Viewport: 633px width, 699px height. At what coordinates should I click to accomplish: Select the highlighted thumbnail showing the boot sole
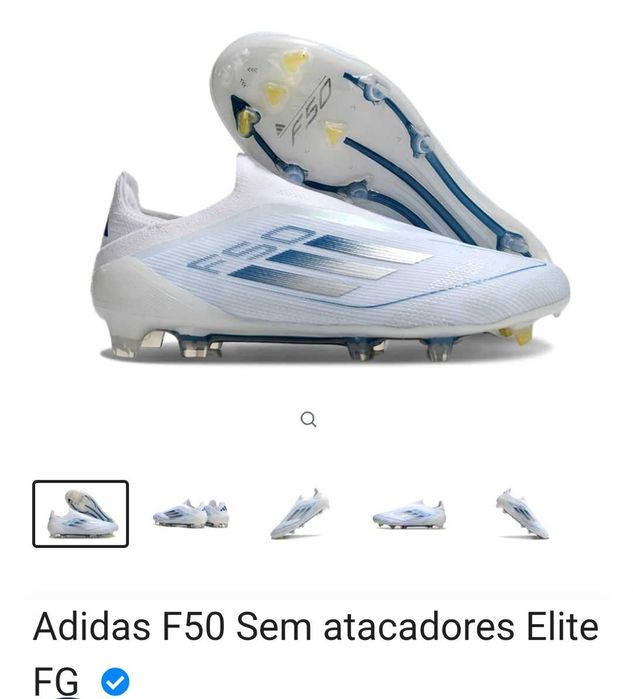[81, 514]
